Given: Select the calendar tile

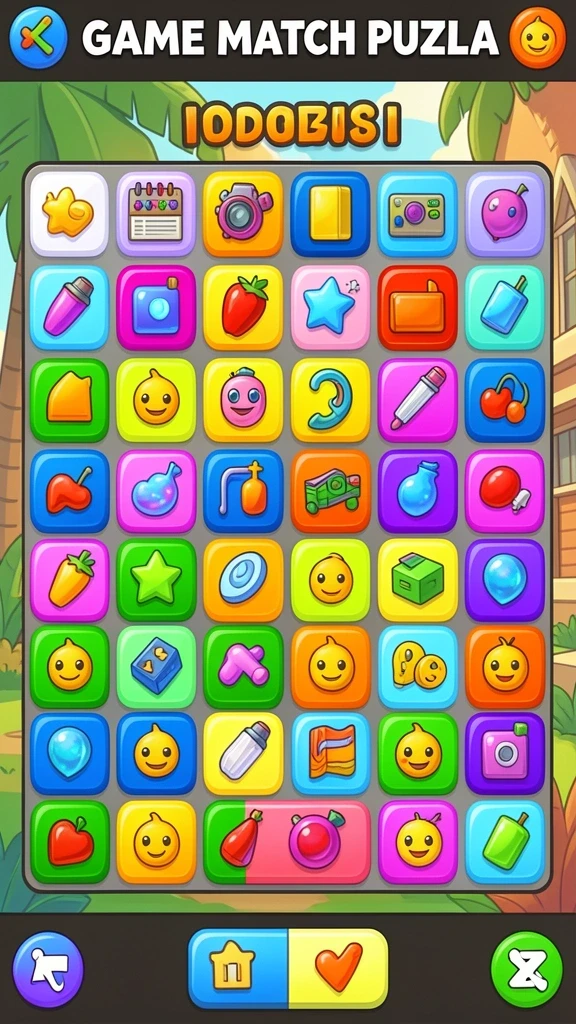Looking at the screenshot, I should click(156, 214).
